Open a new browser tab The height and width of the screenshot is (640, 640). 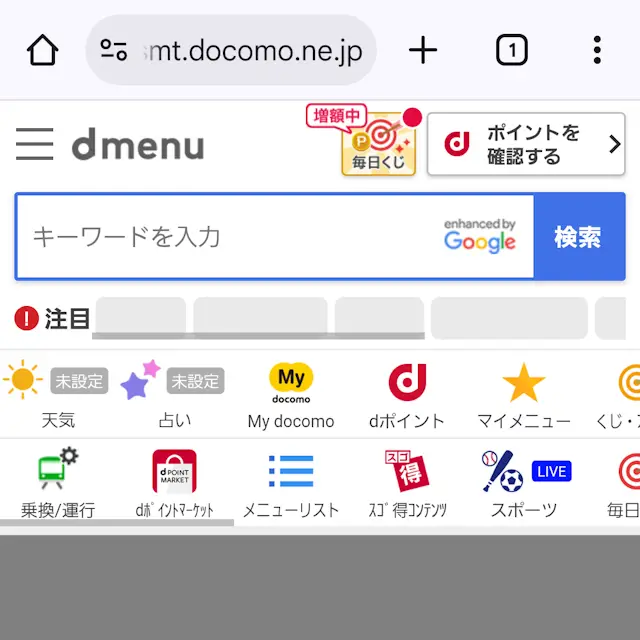tap(423, 50)
